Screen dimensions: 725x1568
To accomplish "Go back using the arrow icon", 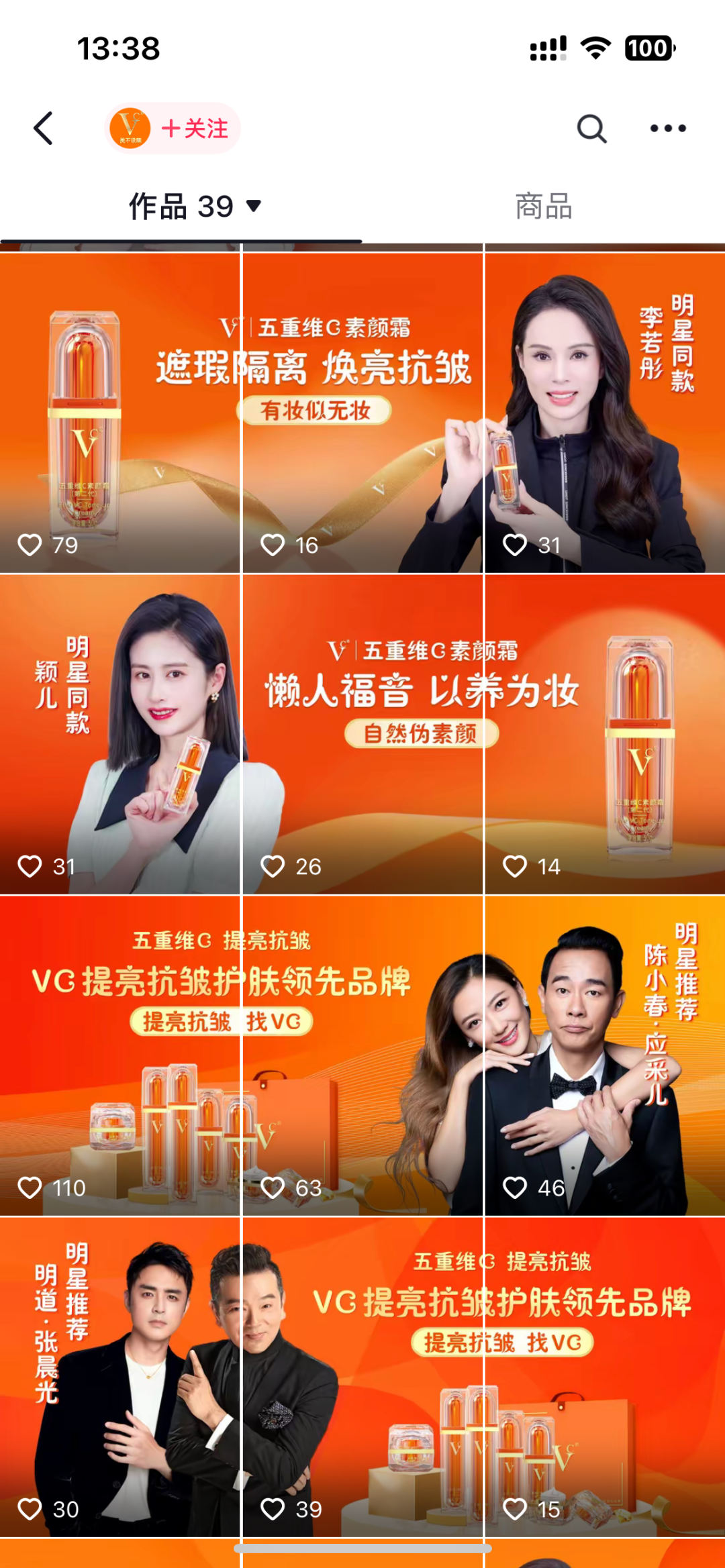I will [44, 128].
